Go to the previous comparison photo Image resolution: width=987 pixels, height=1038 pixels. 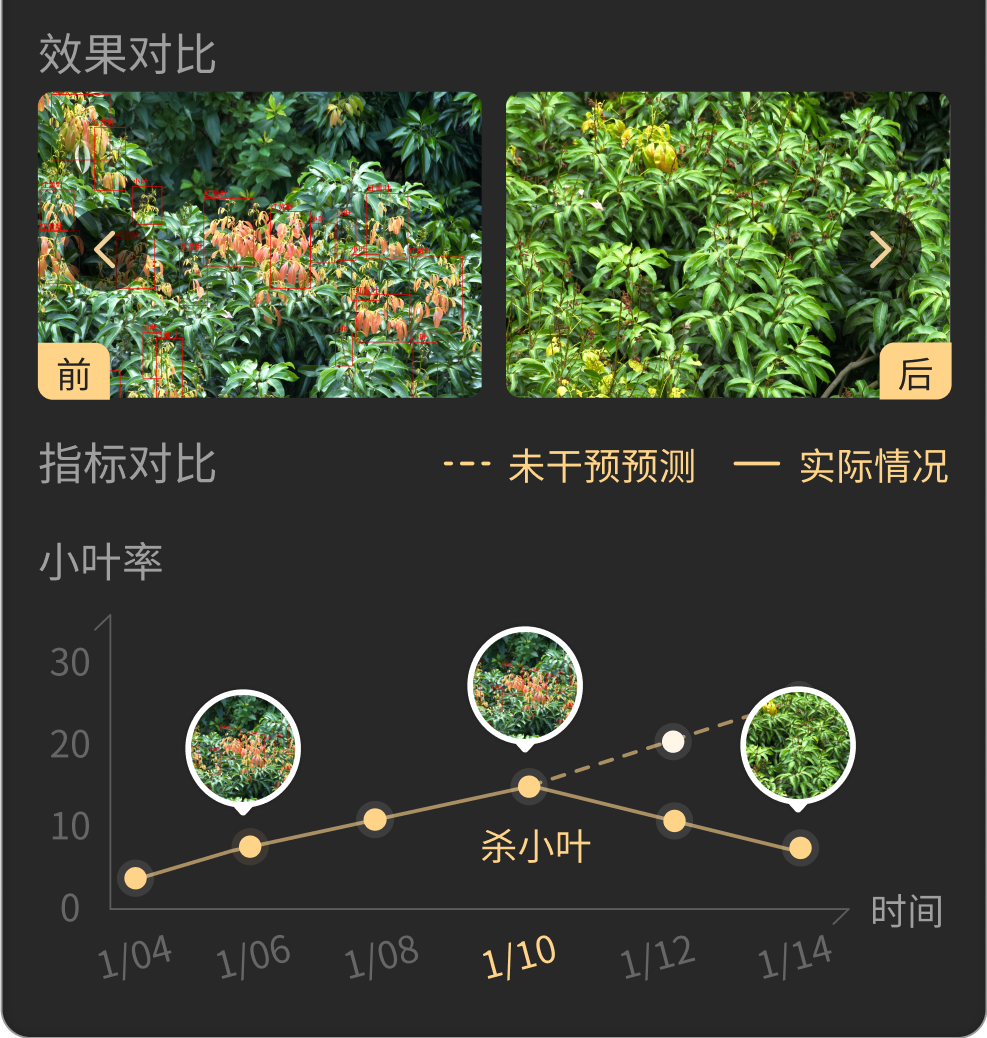(x=105, y=250)
